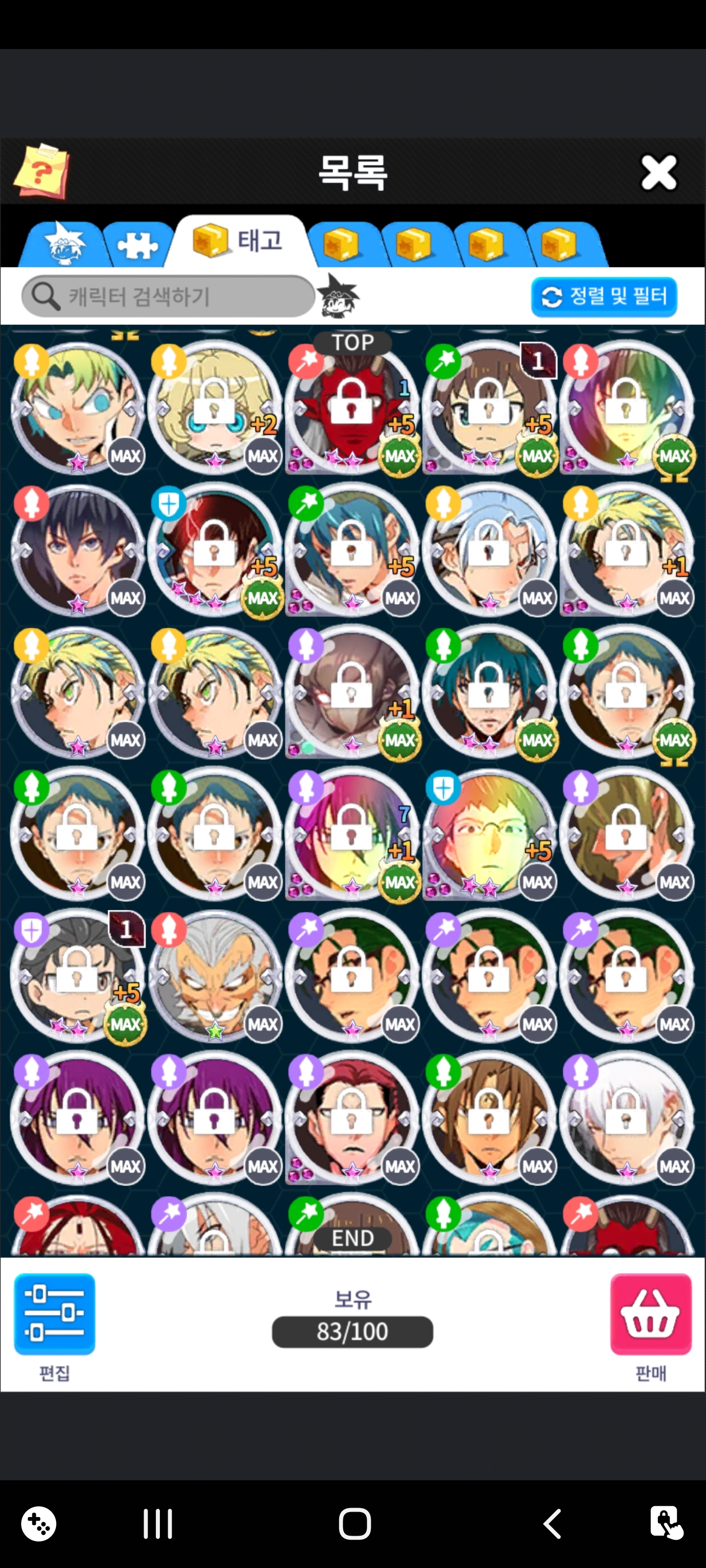706x1568 pixels.
Task: Select the 태고 box tab
Action: pyautogui.click(x=239, y=241)
